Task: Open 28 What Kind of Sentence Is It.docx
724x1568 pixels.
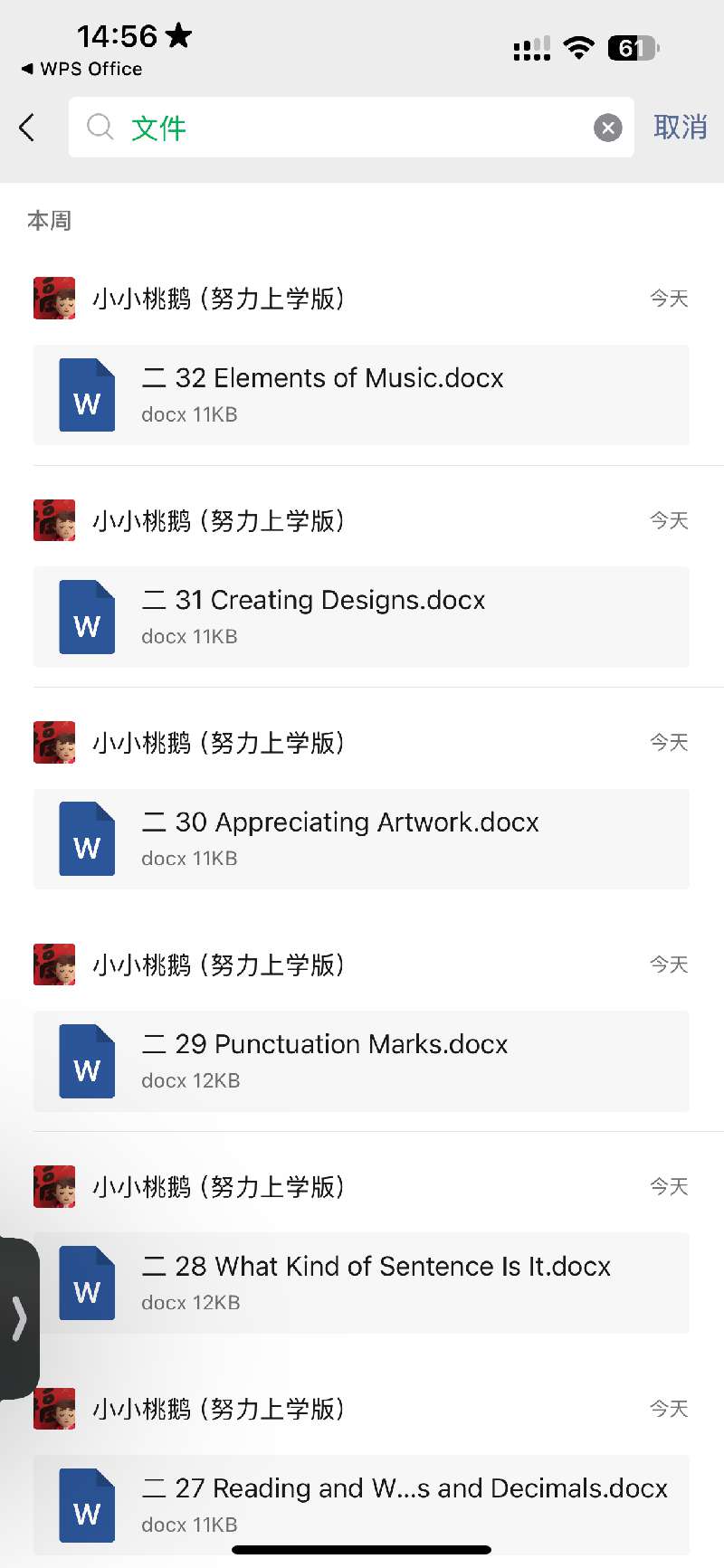Action: coord(361,1283)
